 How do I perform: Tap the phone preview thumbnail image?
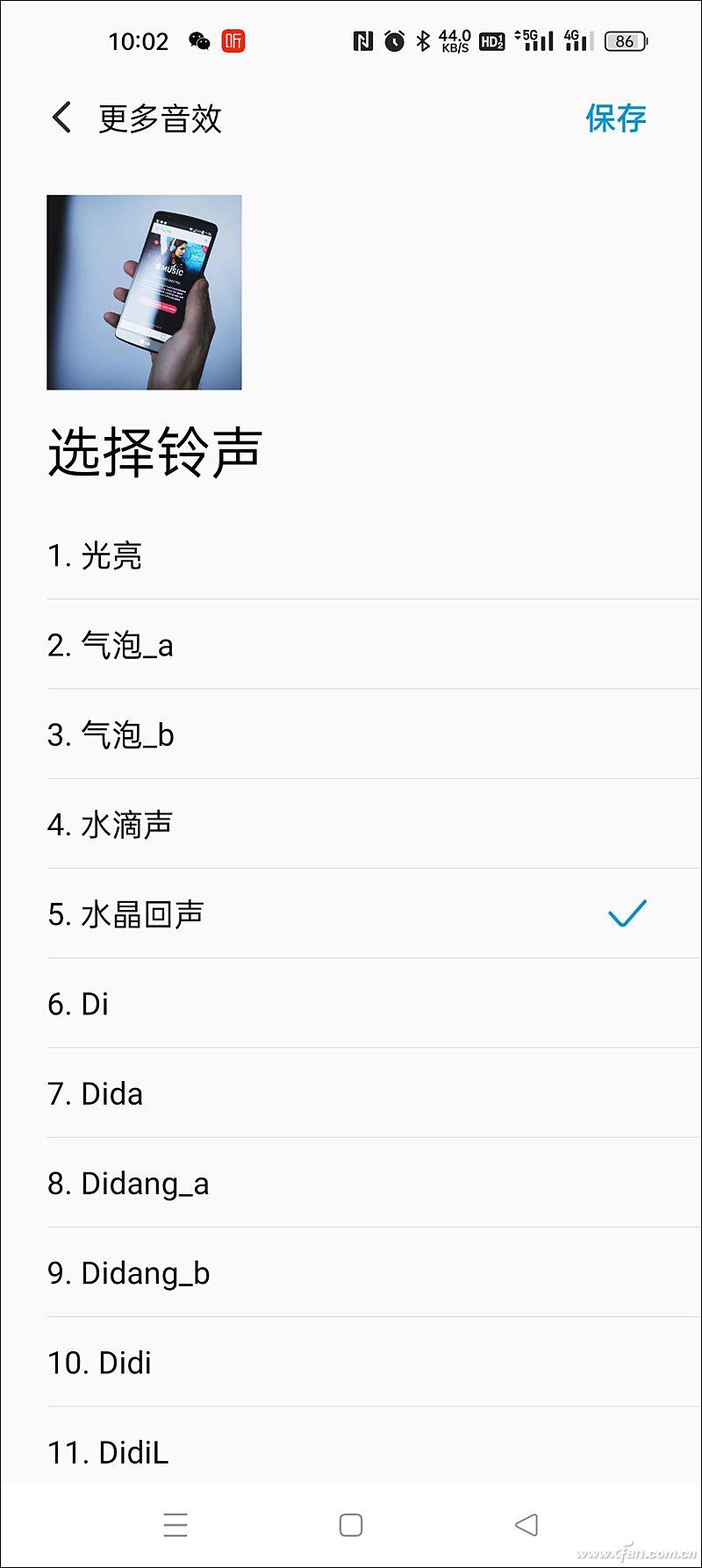pyautogui.click(x=145, y=291)
